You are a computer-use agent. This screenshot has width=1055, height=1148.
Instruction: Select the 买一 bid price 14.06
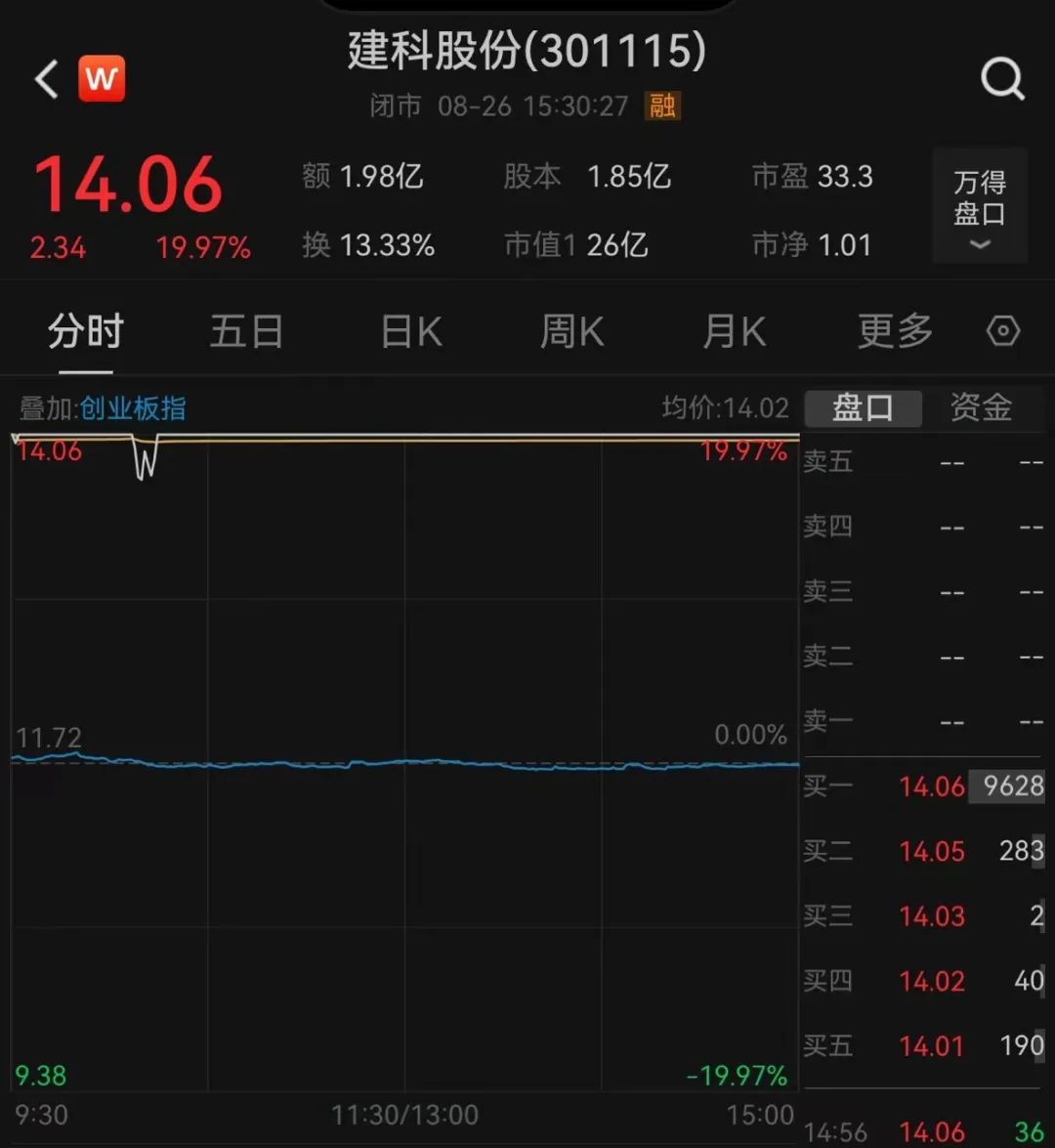click(932, 786)
